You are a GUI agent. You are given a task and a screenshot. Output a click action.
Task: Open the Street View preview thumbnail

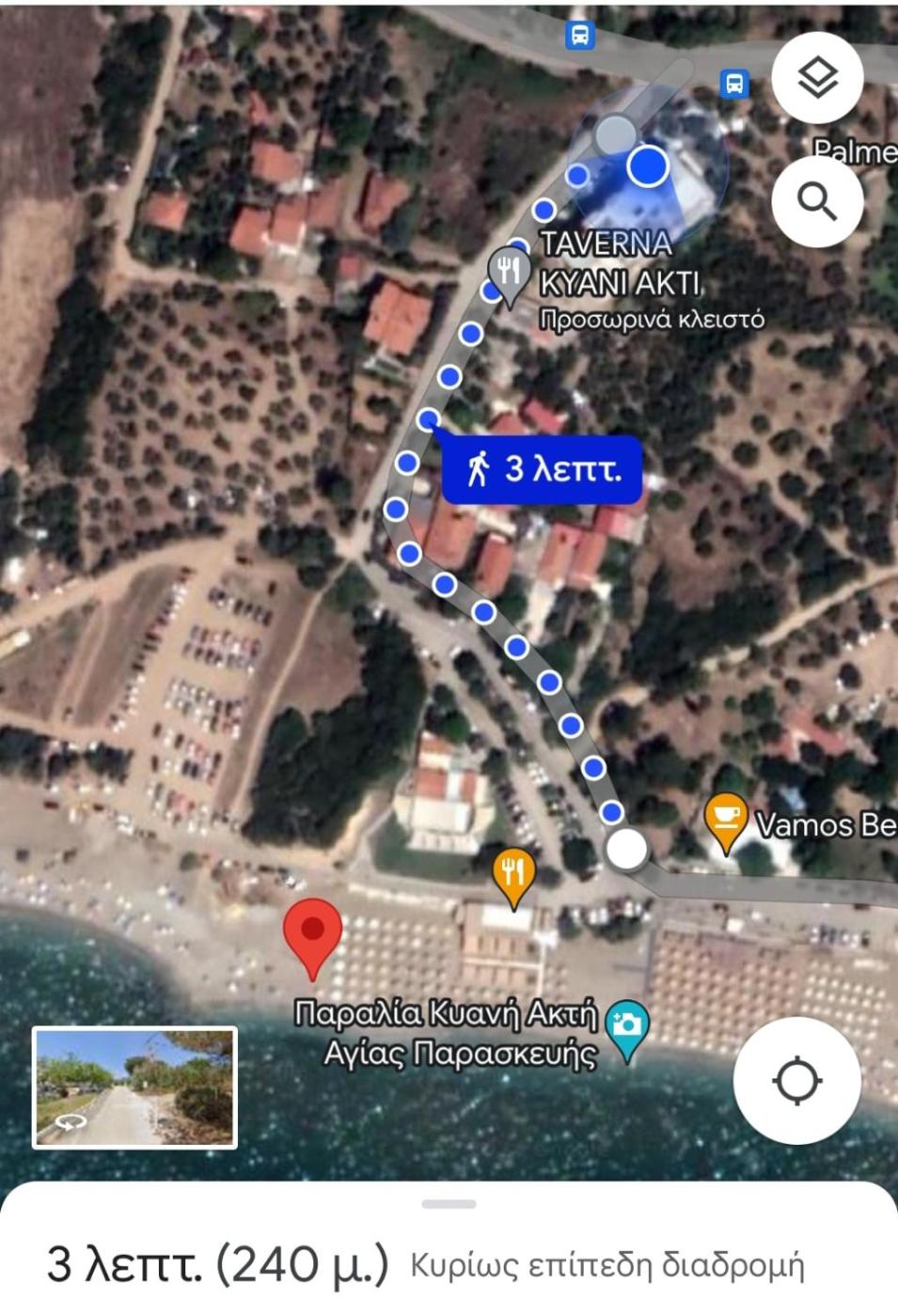[x=135, y=1088]
